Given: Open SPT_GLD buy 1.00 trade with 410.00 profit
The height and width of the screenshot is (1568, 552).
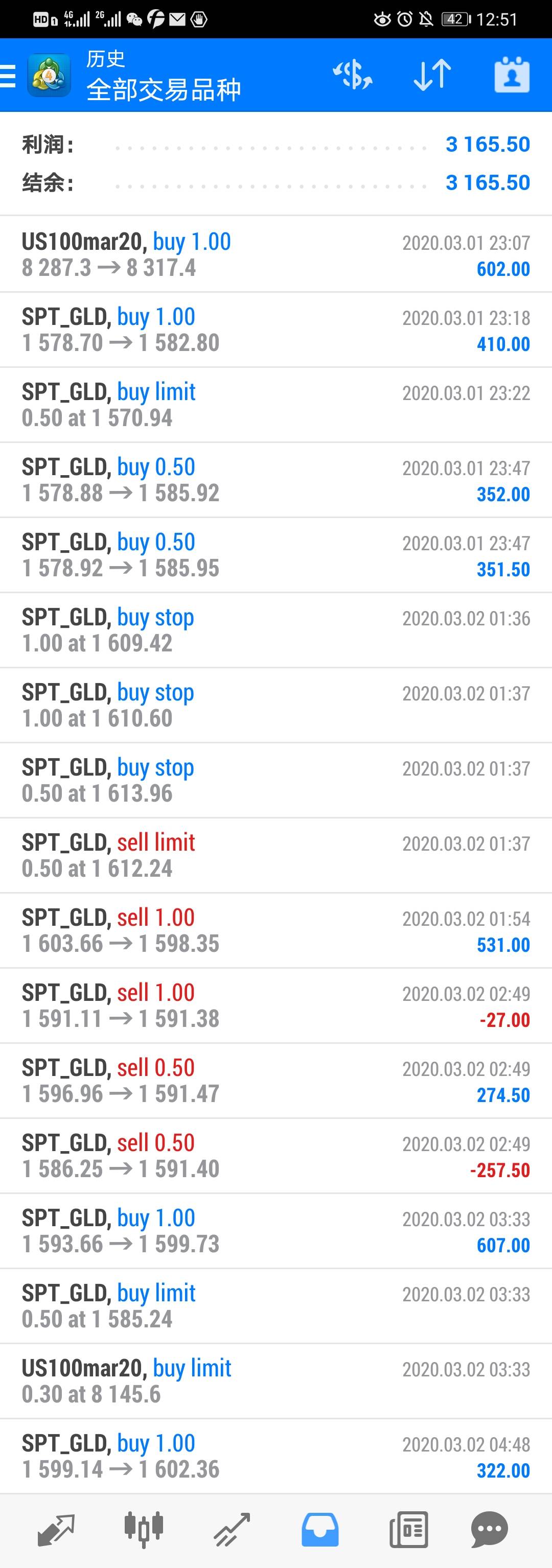Looking at the screenshot, I should (275, 330).
